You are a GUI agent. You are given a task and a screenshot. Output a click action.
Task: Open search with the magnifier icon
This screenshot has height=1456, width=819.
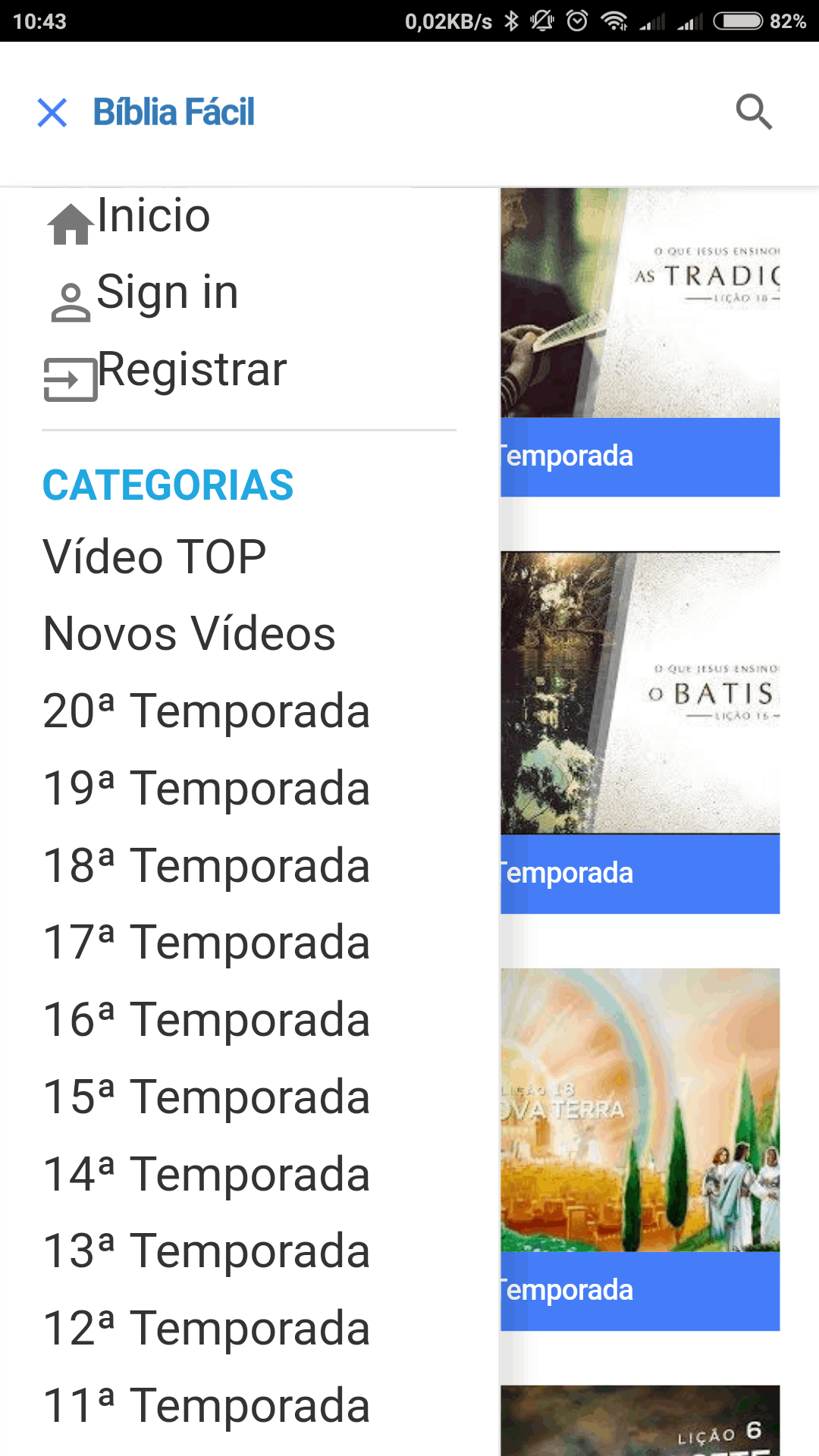[753, 112]
